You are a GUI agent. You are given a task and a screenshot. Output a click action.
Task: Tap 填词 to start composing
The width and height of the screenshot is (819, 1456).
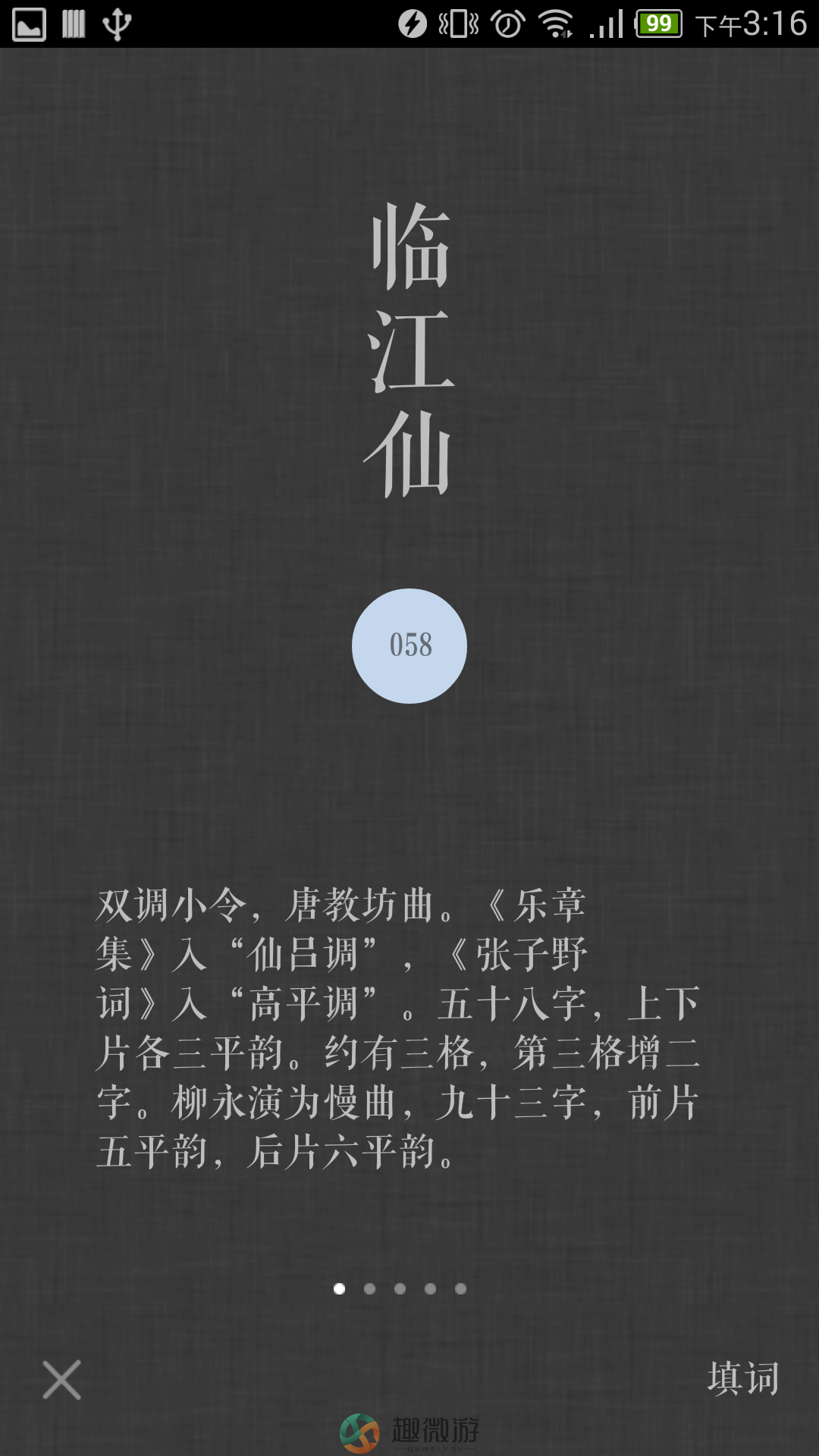pos(742,1378)
